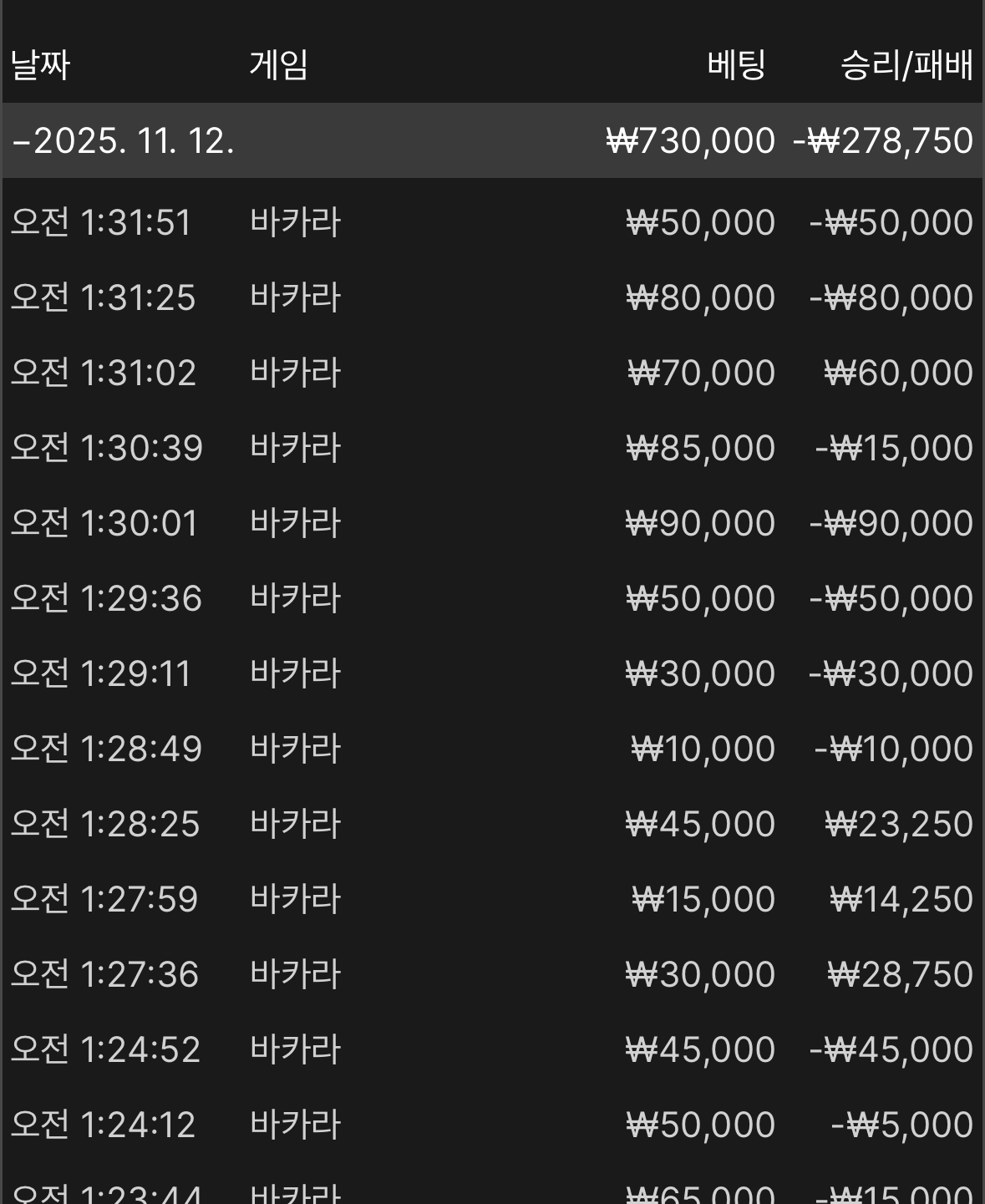Screen dimensions: 985x1204
Task: Select the 오전 1:28:49 바카라 round
Action: [491, 749]
